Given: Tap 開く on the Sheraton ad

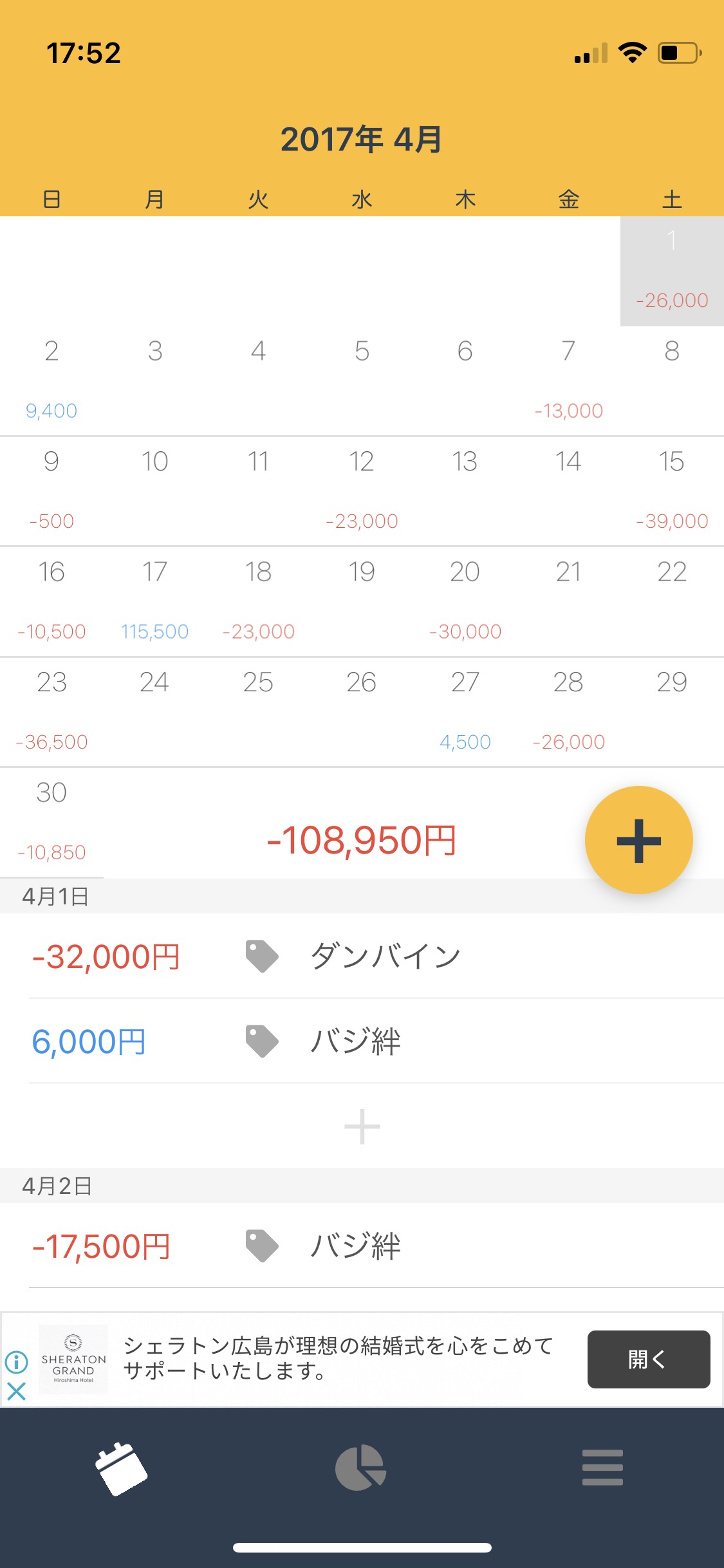Looking at the screenshot, I should (x=648, y=1359).
